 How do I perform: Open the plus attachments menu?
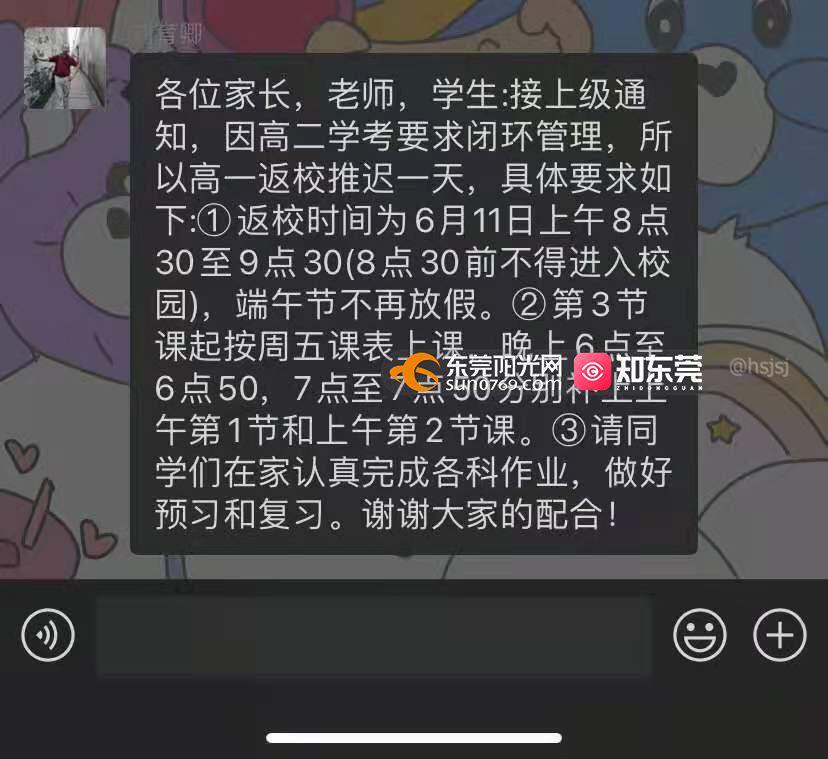pos(779,635)
